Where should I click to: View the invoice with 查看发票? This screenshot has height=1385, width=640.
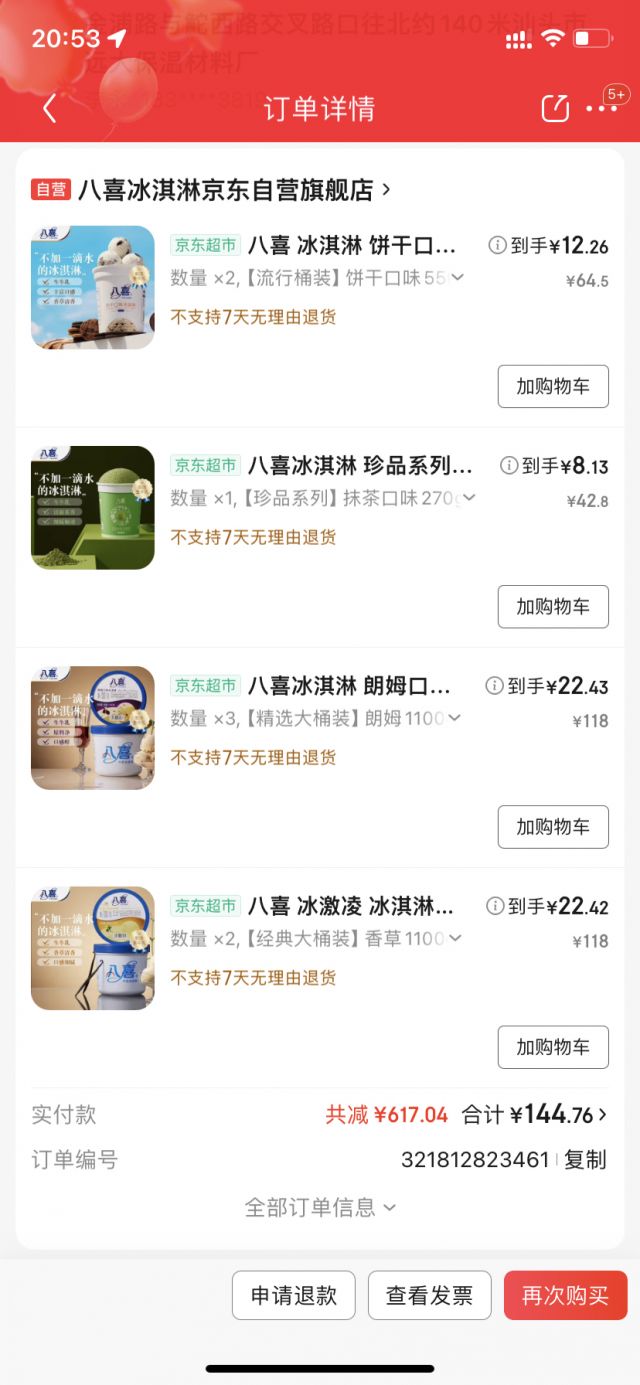(x=430, y=1295)
